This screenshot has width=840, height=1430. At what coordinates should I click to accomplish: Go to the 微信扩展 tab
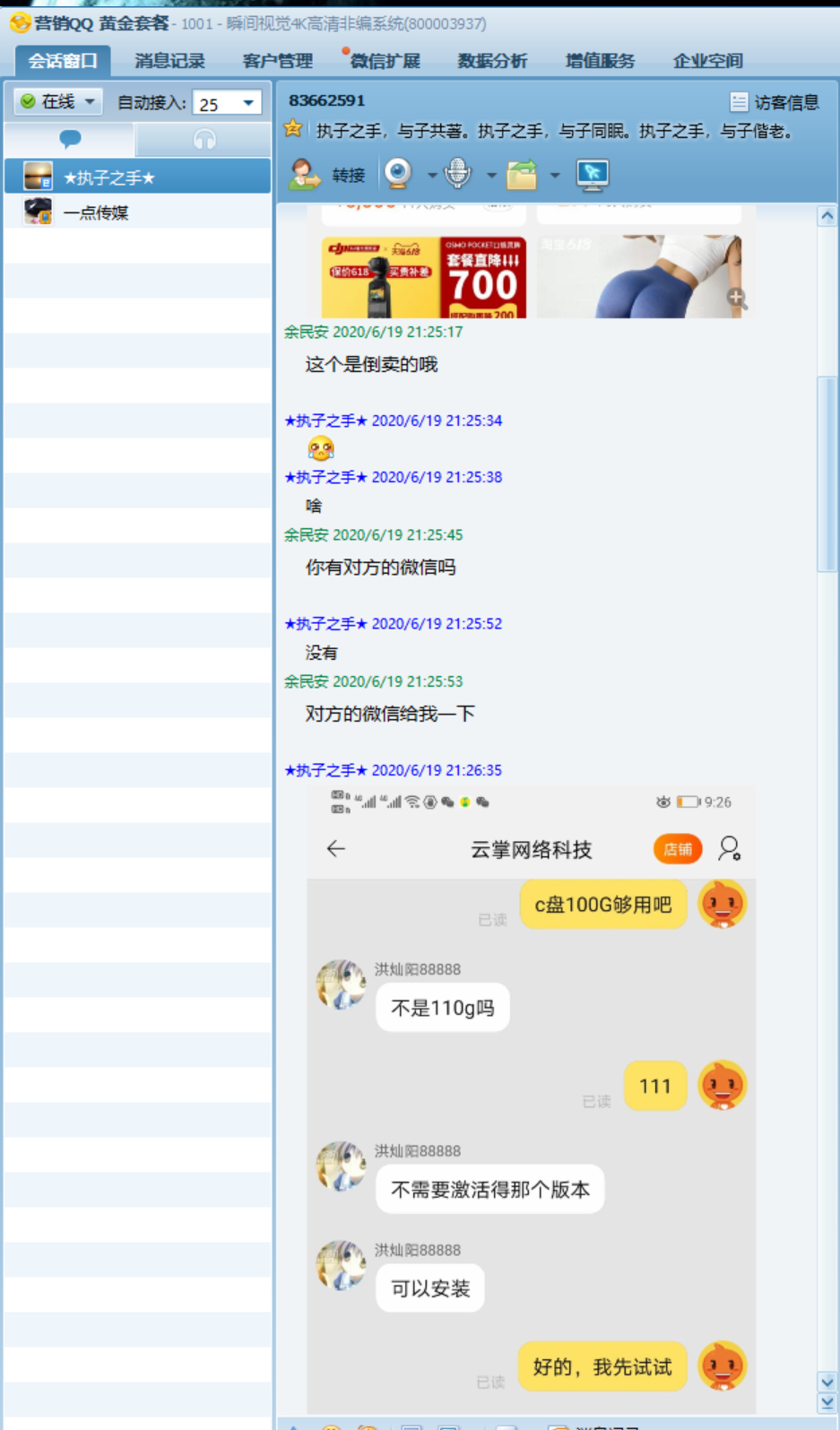point(385,61)
